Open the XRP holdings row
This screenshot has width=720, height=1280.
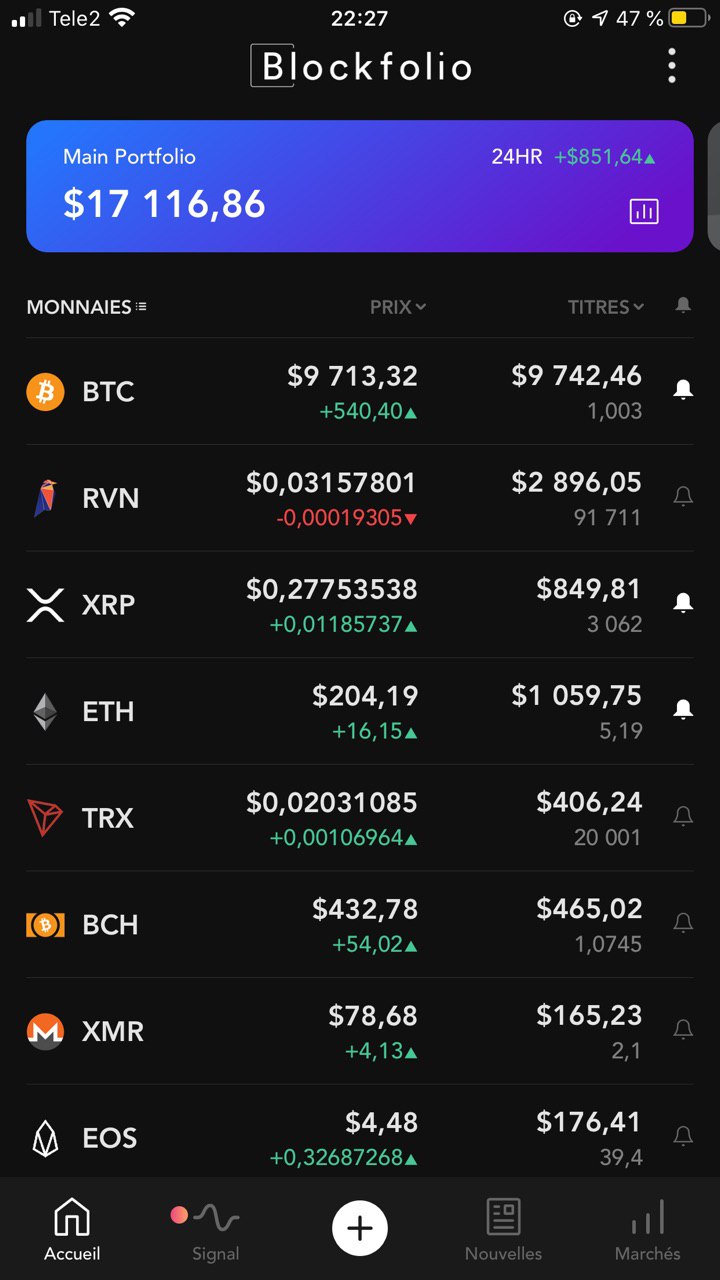(x=360, y=604)
